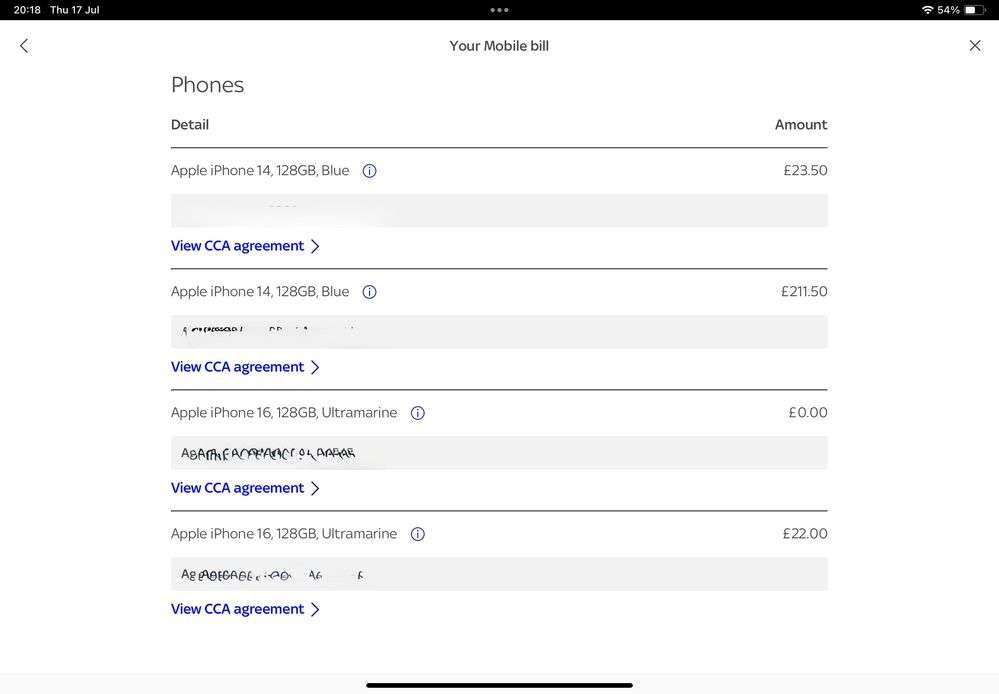The height and width of the screenshot is (694, 999).
Task: View CCA agreement for £22.00 iPhone 16
Action: click(245, 609)
